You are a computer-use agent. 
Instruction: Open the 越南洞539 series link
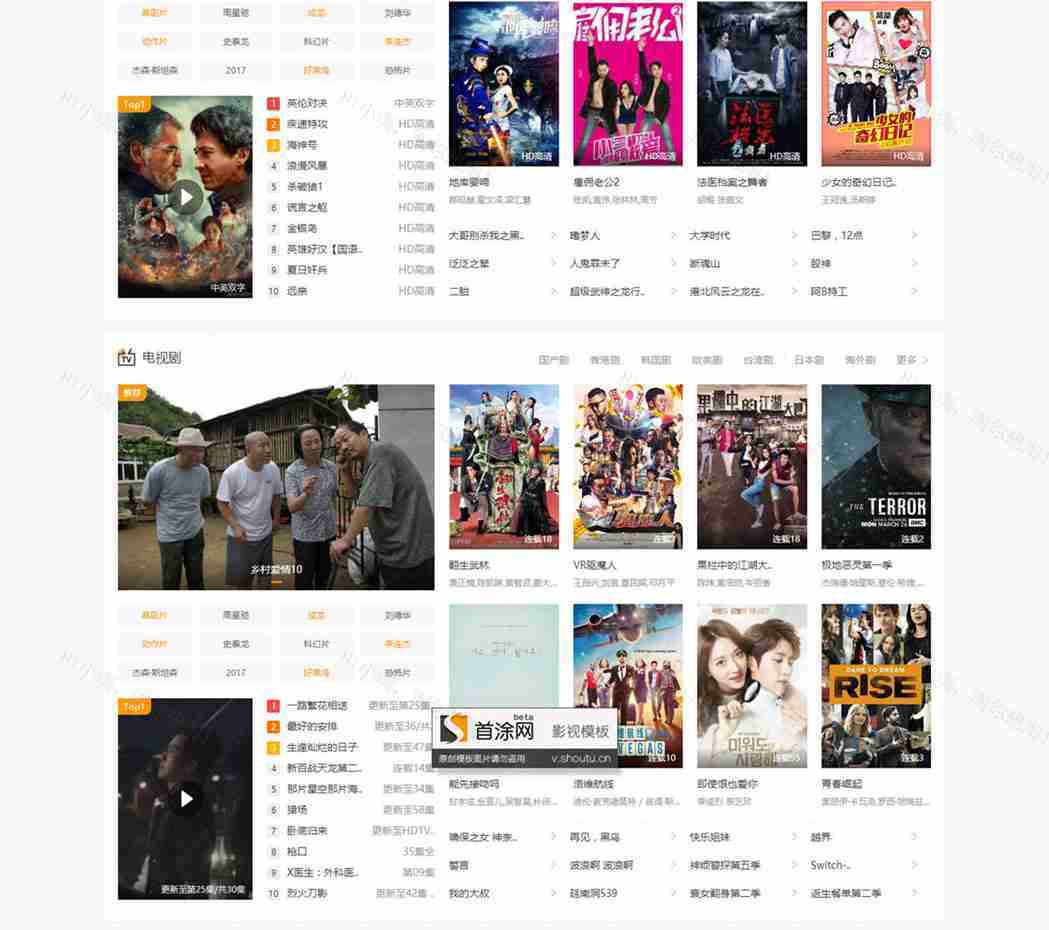pyautogui.click(x=593, y=893)
